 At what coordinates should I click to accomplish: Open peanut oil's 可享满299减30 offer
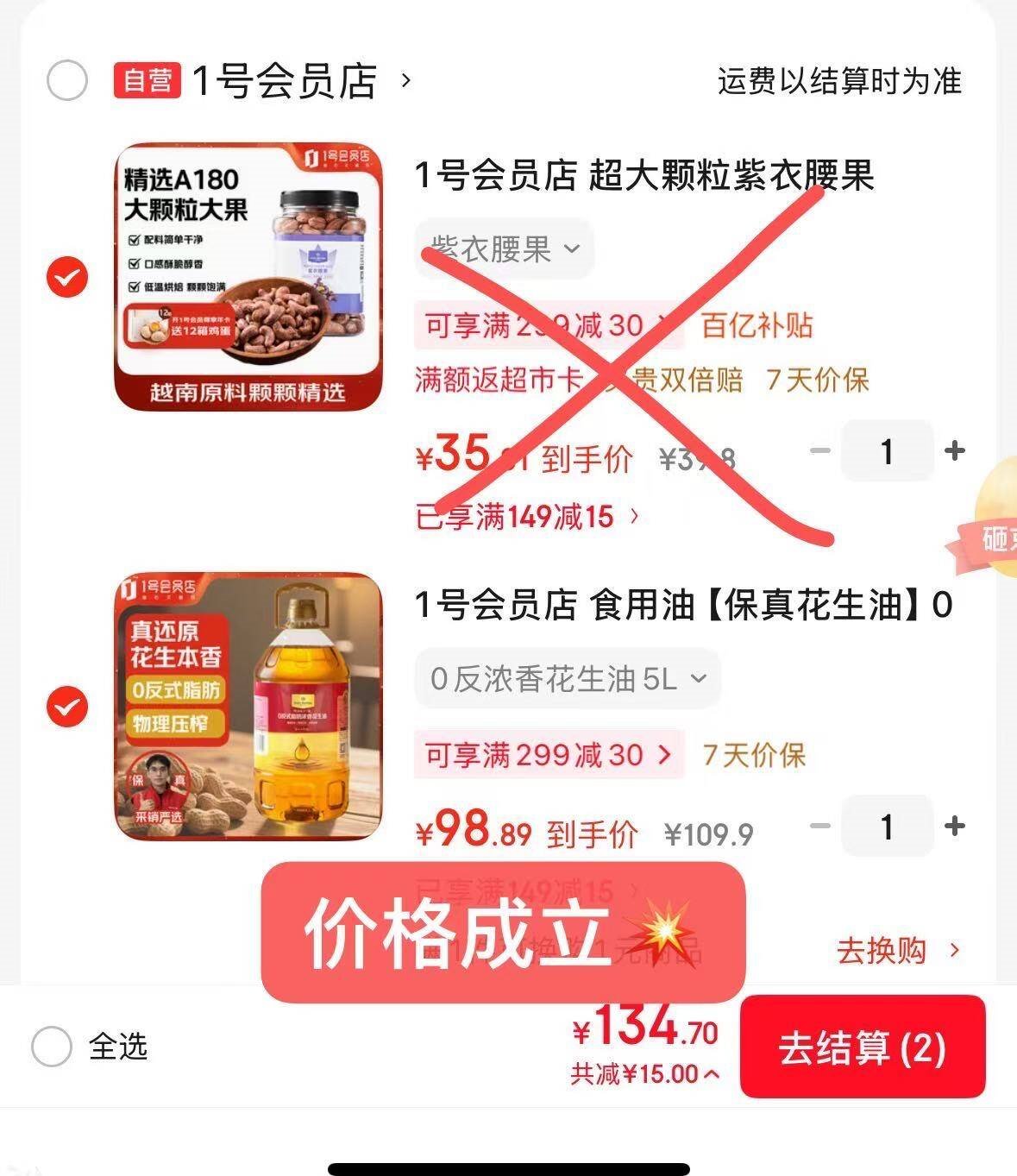coord(548,755)
